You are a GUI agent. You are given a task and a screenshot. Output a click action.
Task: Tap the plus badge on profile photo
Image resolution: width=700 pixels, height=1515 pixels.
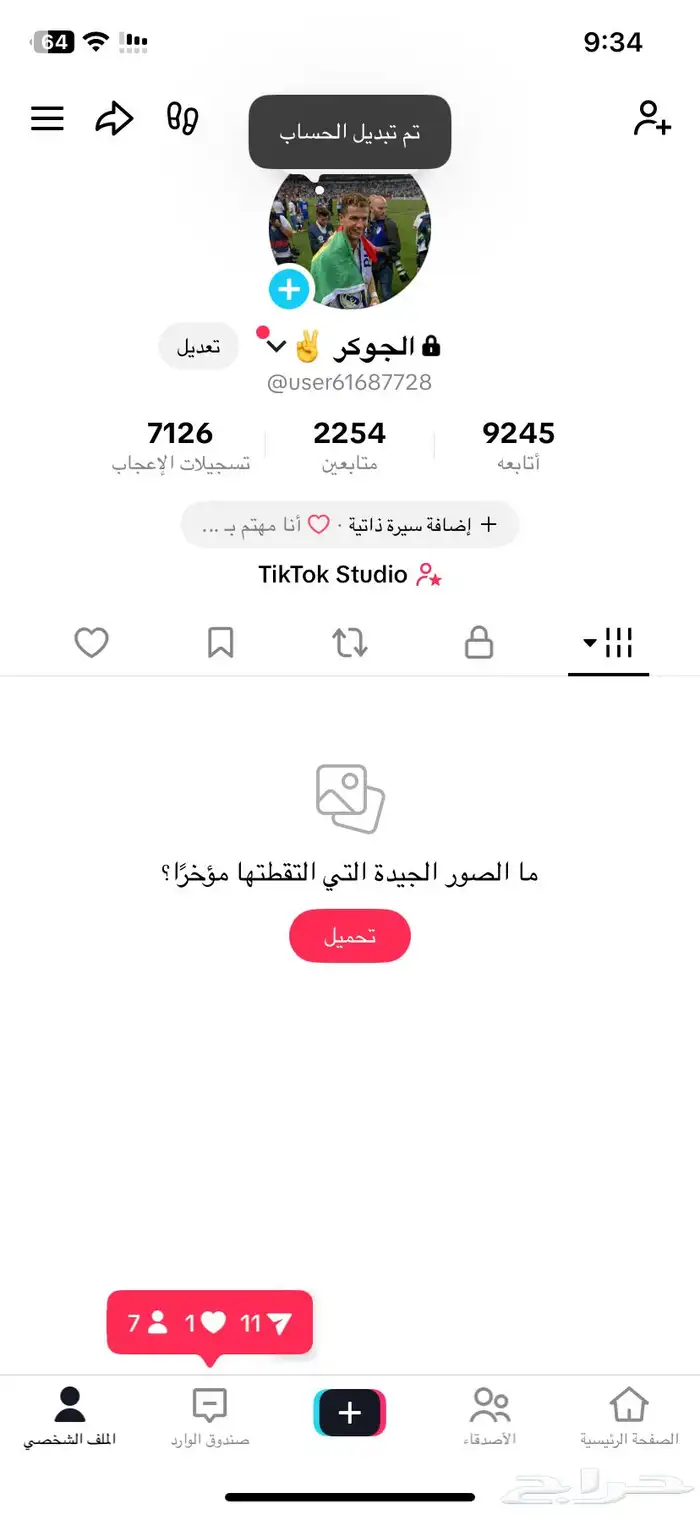tap(289, 289)
